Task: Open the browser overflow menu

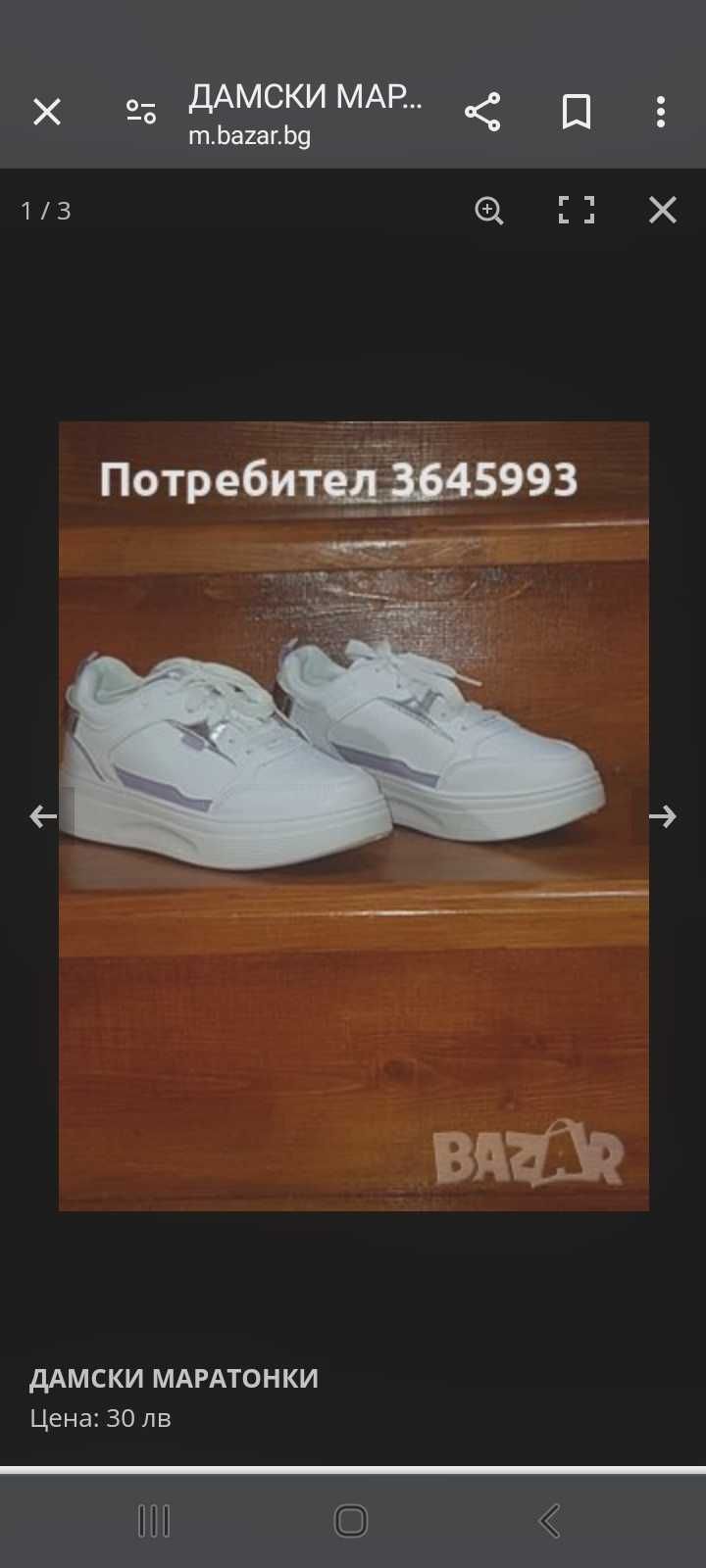Action: click(661, 113)
